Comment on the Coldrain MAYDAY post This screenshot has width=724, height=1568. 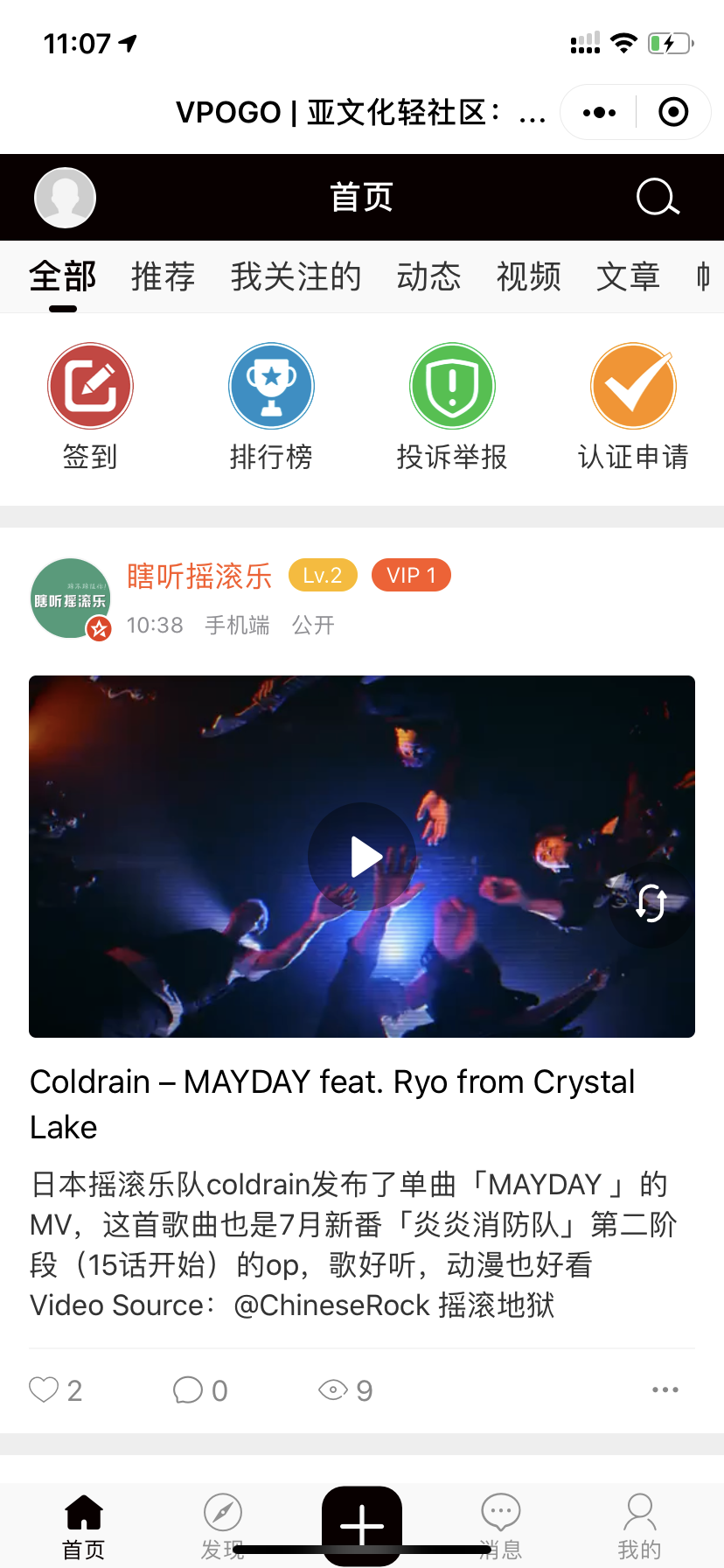pyautogui.click(x=188, y=1389)
